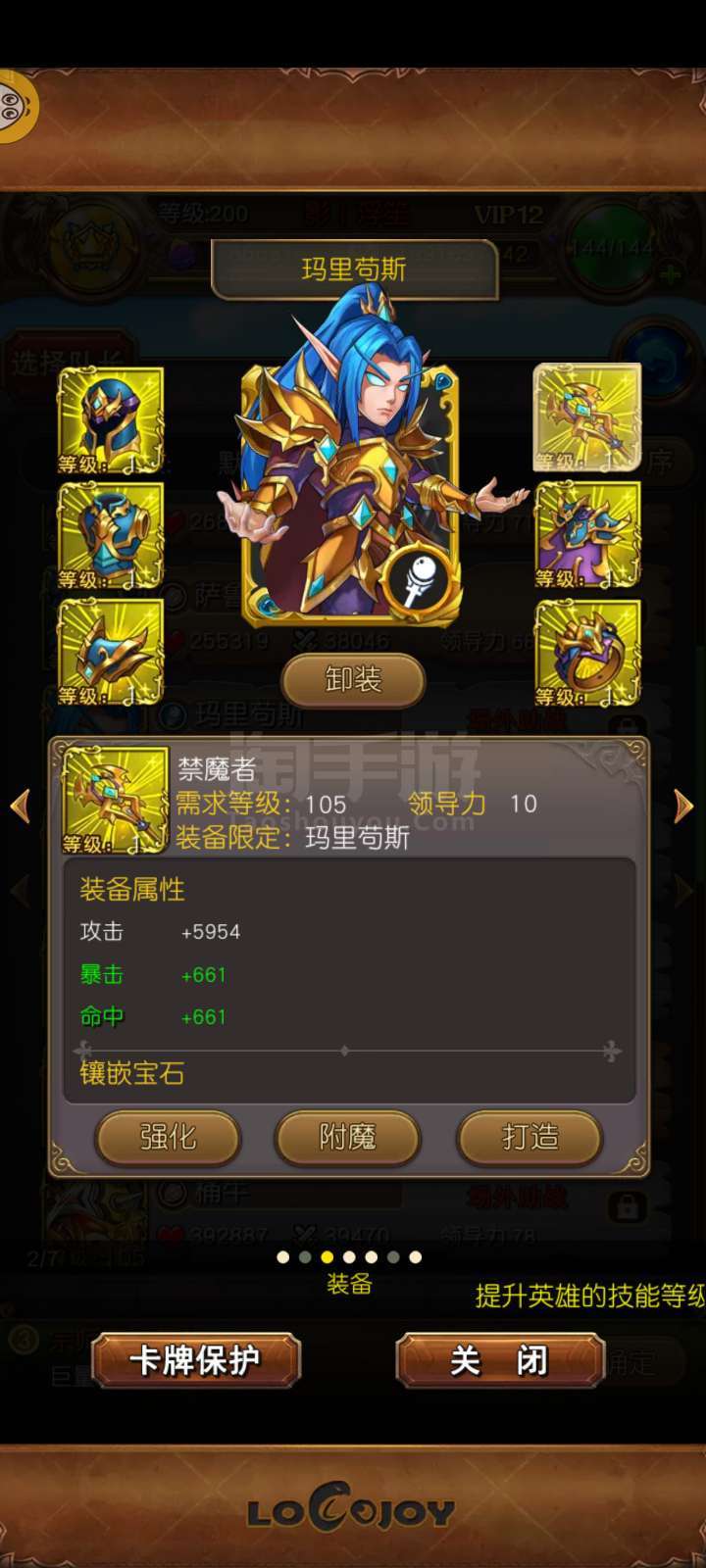Tap the 打造 forge button

(x=529, y=1137)
